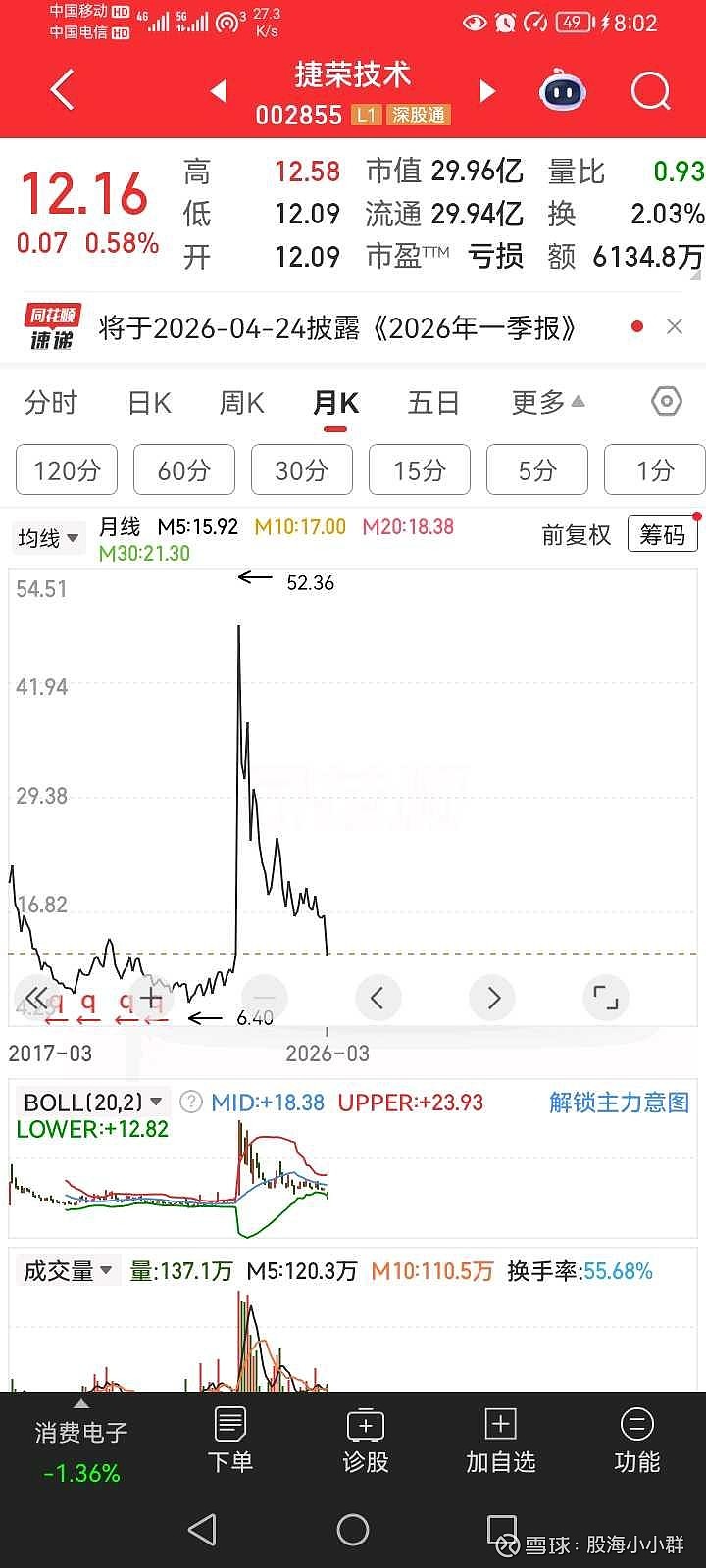Select the 15分 period chip
706x1568 pixels.
(420, 470)
